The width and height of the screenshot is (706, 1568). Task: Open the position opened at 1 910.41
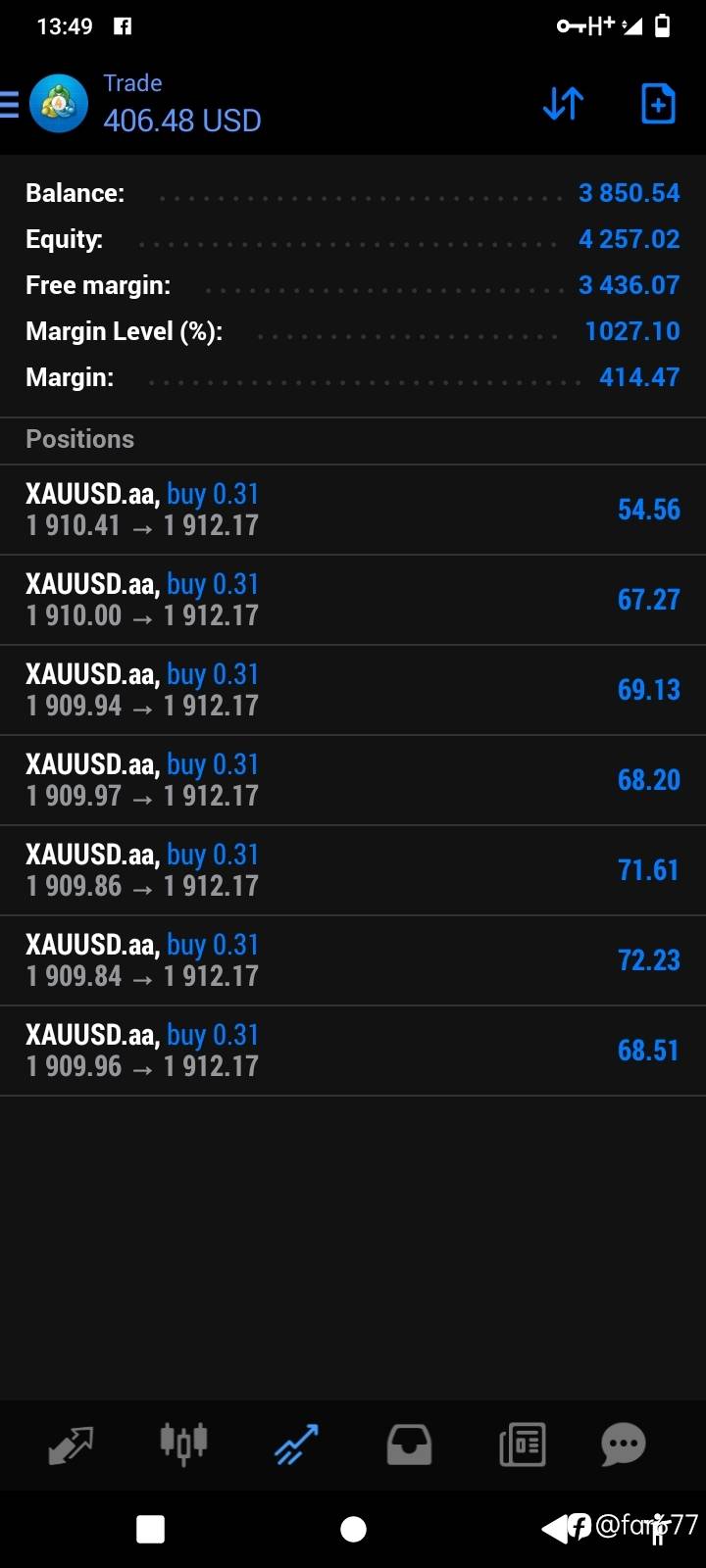pos(353,510)
